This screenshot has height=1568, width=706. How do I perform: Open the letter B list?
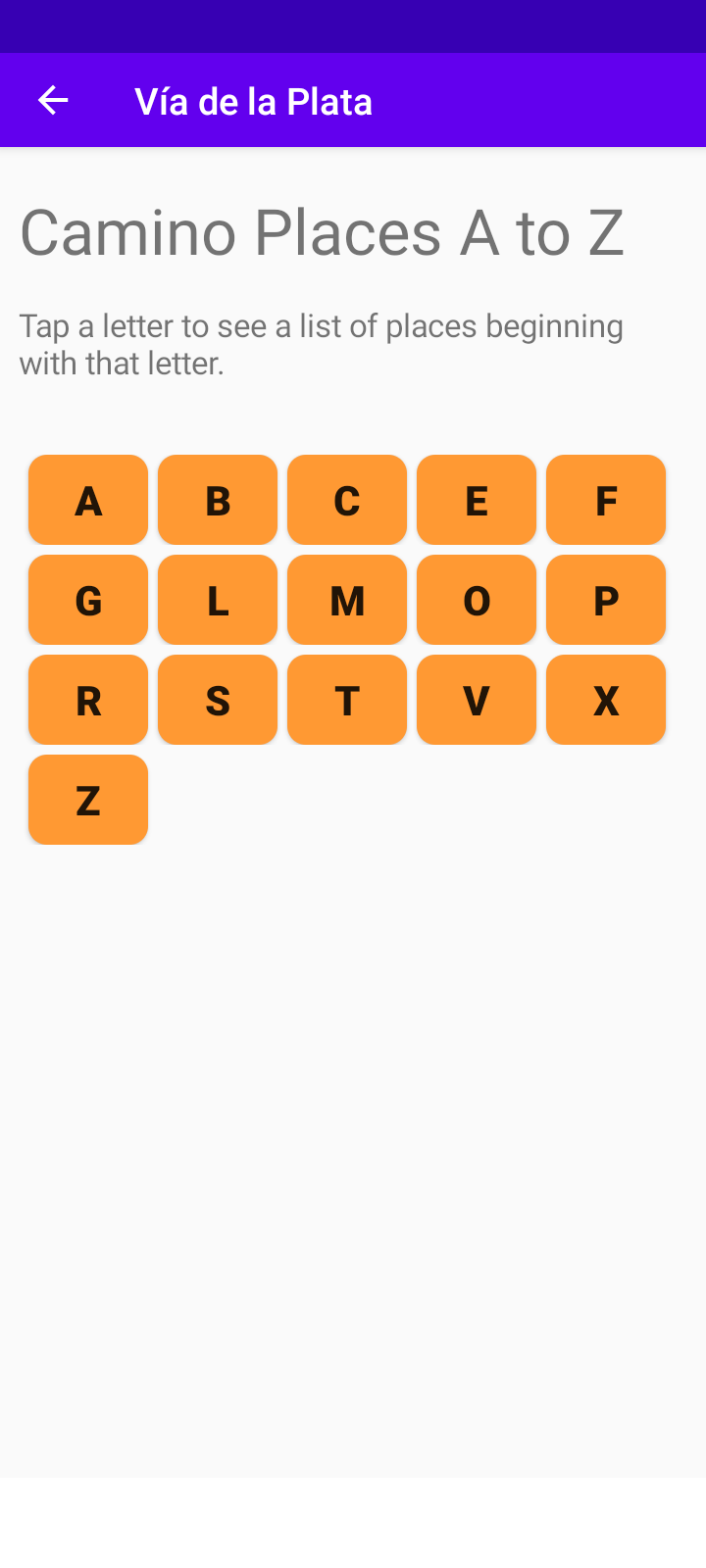pos(218,500)
